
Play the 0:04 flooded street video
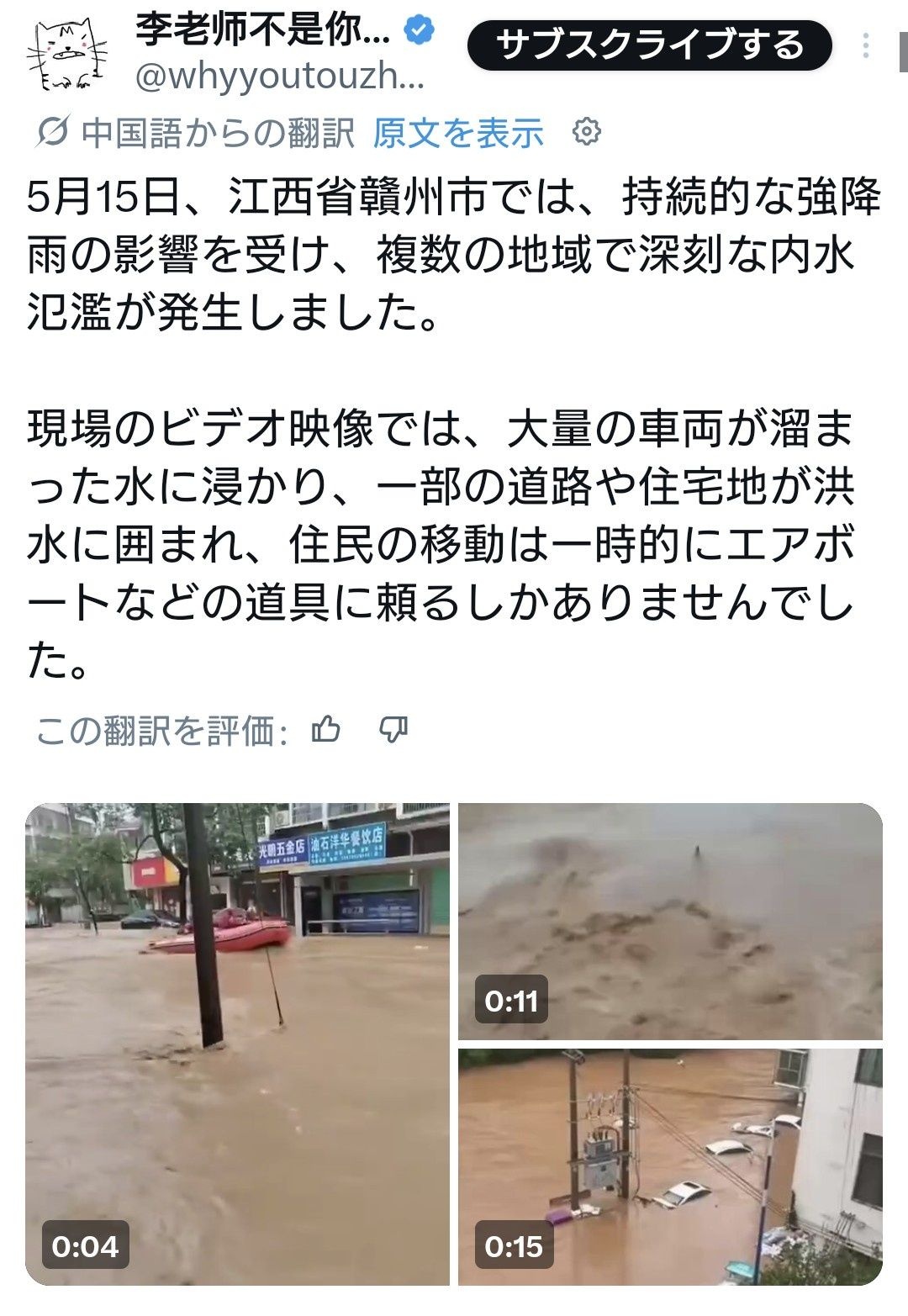[x=238, y=1044]
